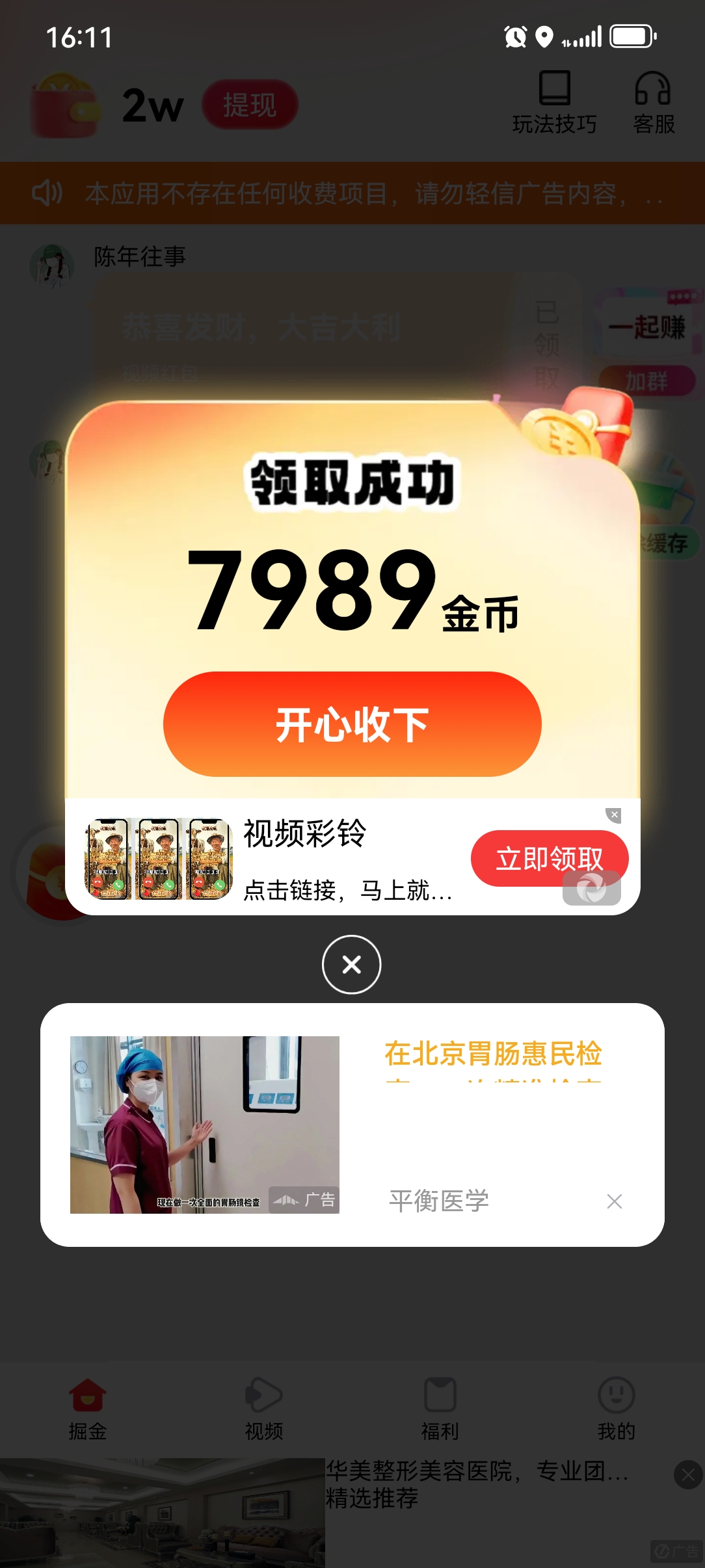Switch to the 视频 tab
Viewport: 705px width, 1568px height.
(264, 1409)
